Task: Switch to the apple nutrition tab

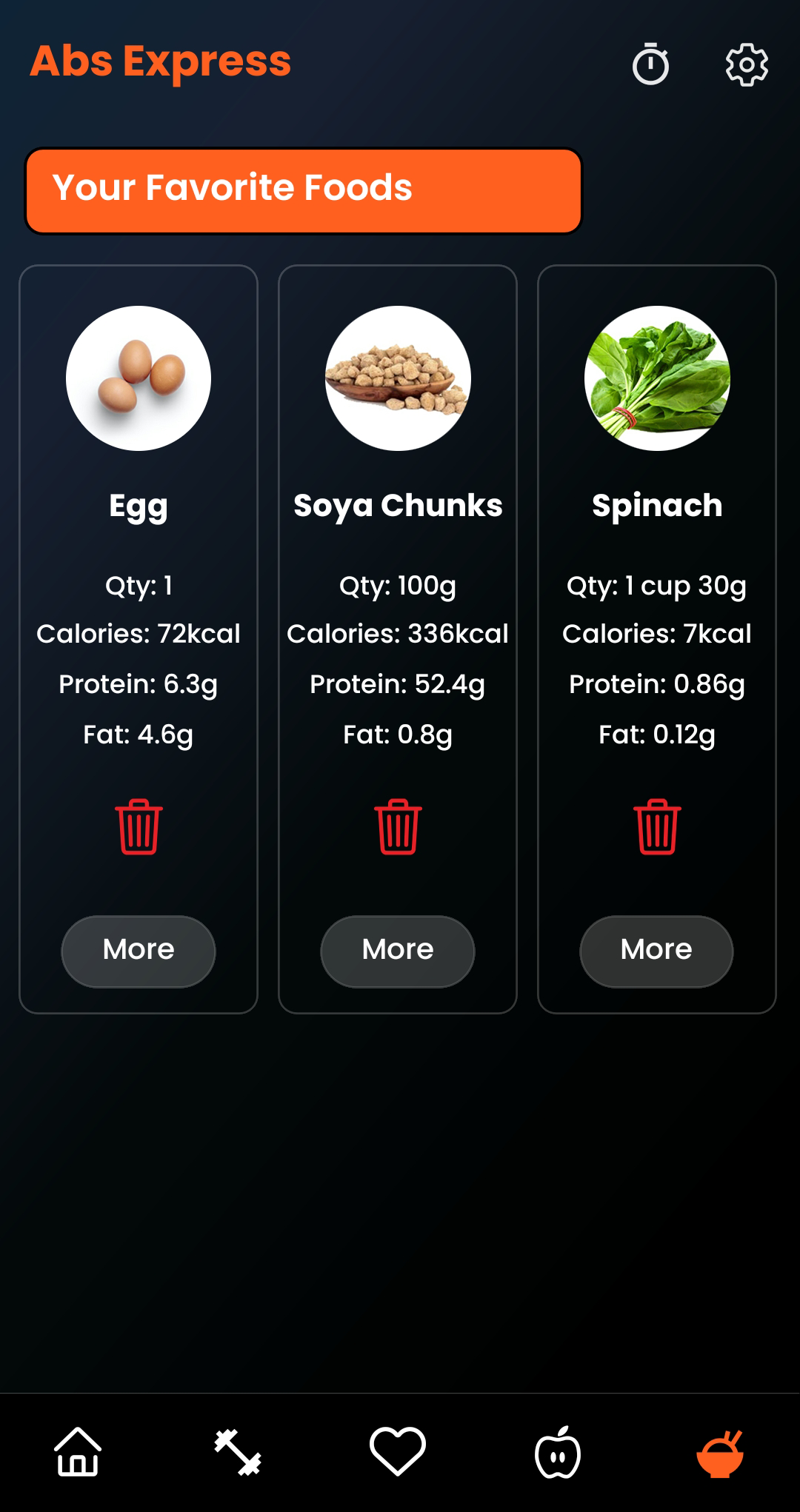Action: click(558, 1451)
